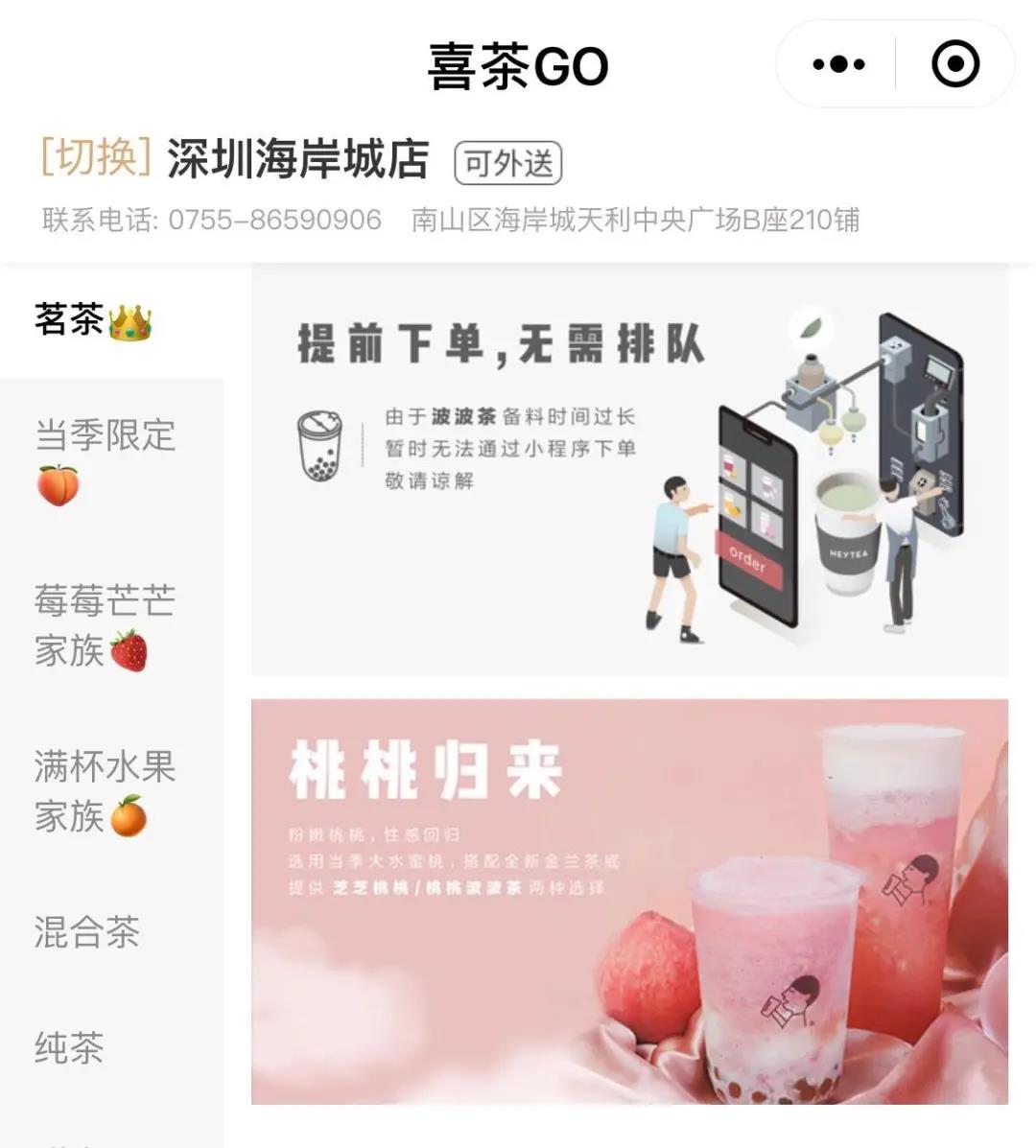1036x1148 pixels.
Task: Tap 切换 to switch store
Action: pos(96,156)
